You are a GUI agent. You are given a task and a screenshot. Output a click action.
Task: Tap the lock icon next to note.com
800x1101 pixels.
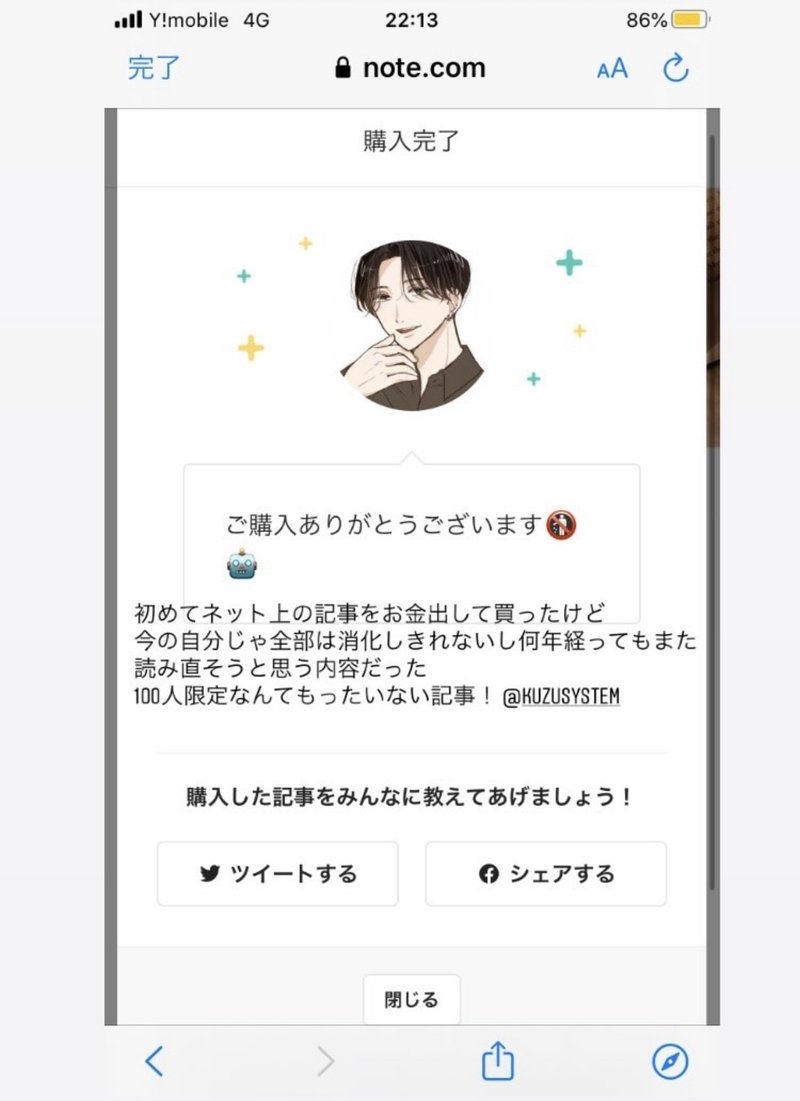[344, 67]
